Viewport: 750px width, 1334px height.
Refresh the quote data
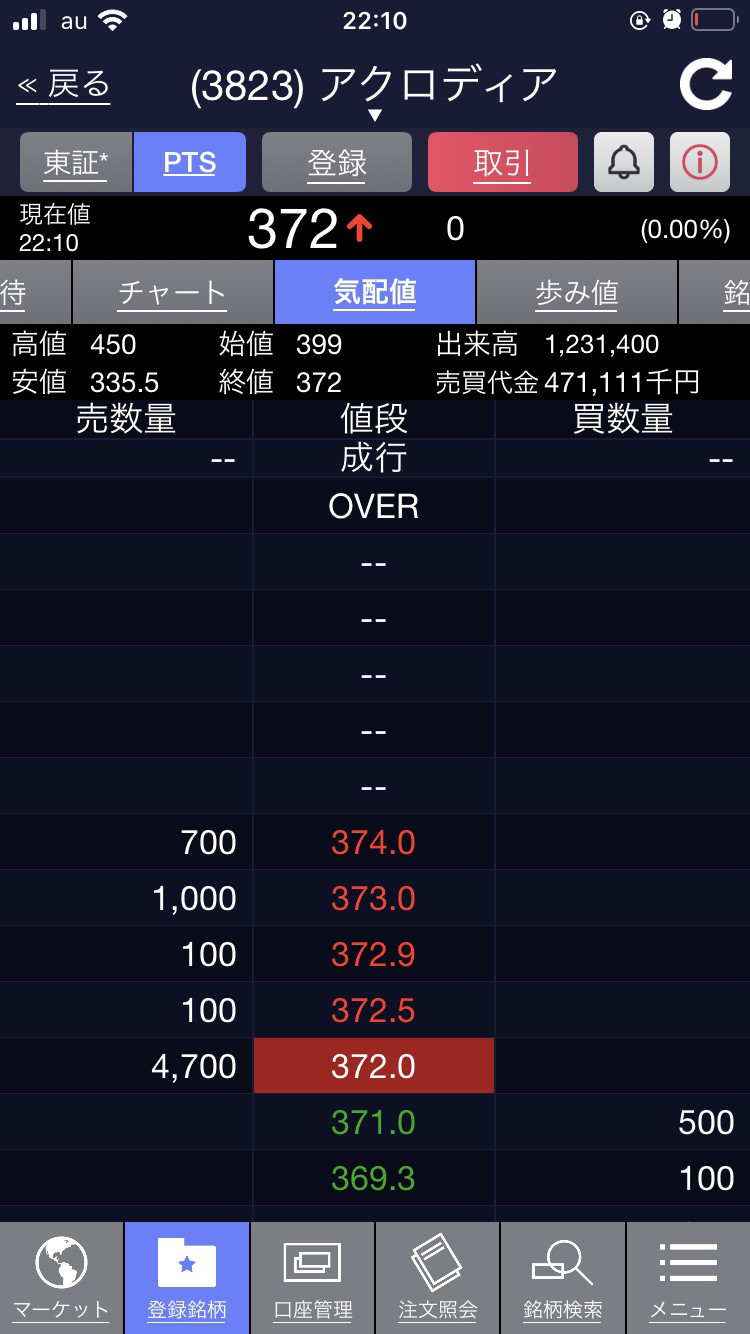click(706, 85)
